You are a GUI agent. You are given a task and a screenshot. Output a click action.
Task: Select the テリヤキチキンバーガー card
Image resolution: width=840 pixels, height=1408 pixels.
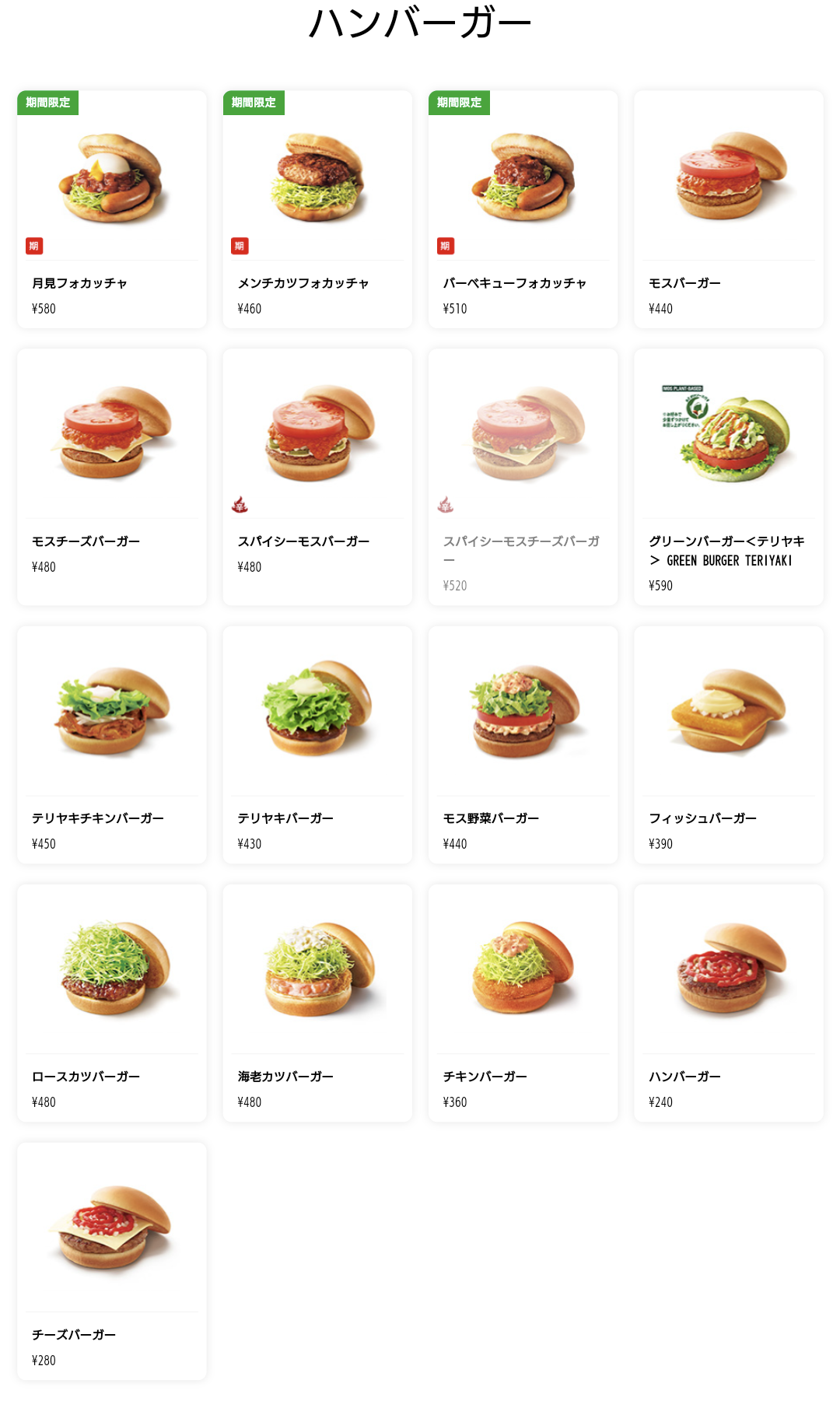112,744
